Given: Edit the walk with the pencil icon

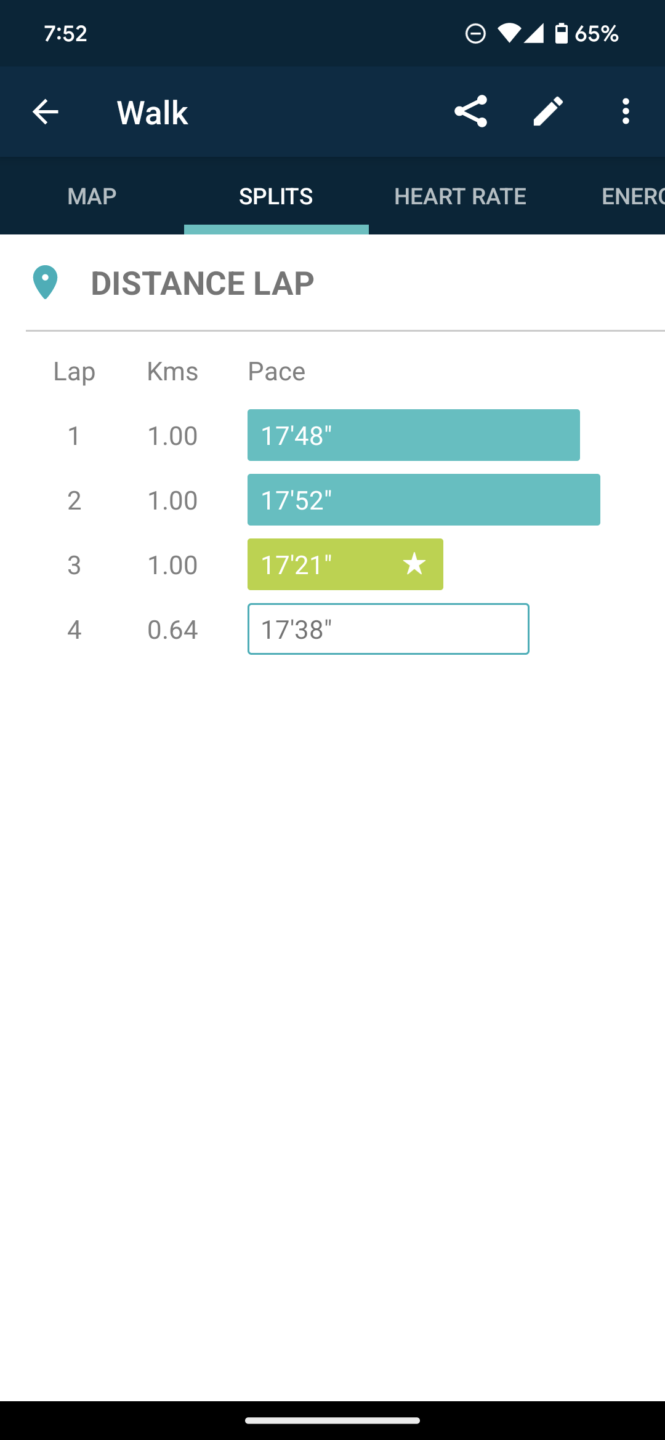Looking at the screenshot, I should tap(548, 112).
